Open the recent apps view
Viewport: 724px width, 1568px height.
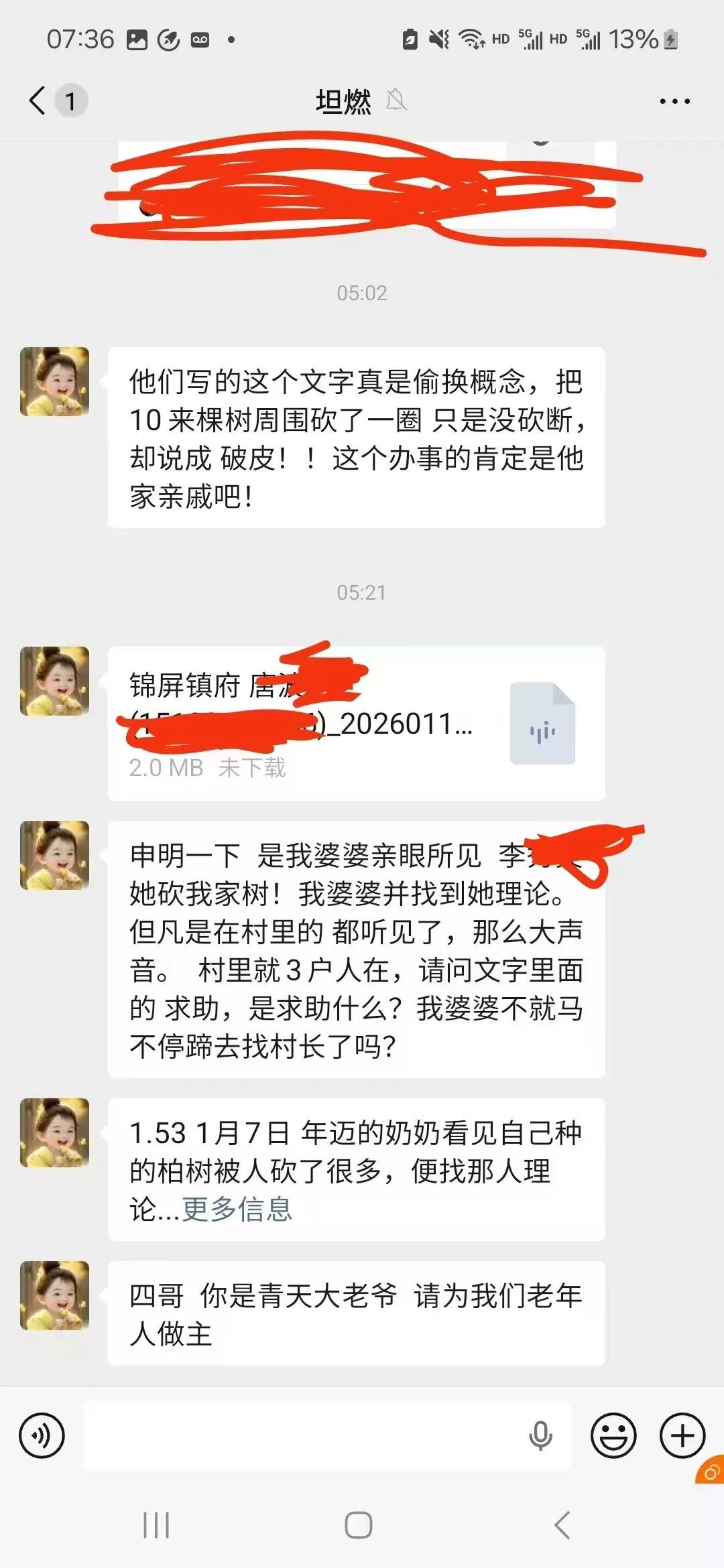coord(156,1526)
